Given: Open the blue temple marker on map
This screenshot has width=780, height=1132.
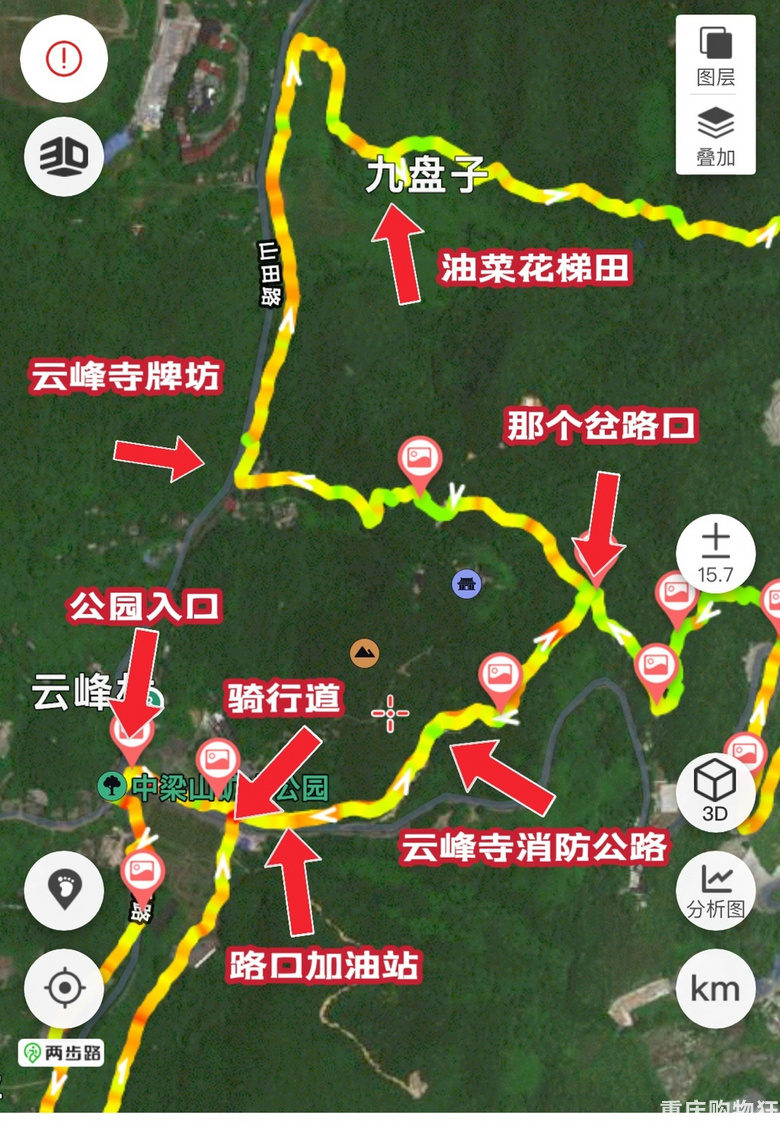Looking at the screenshot, I should (466, 583).
